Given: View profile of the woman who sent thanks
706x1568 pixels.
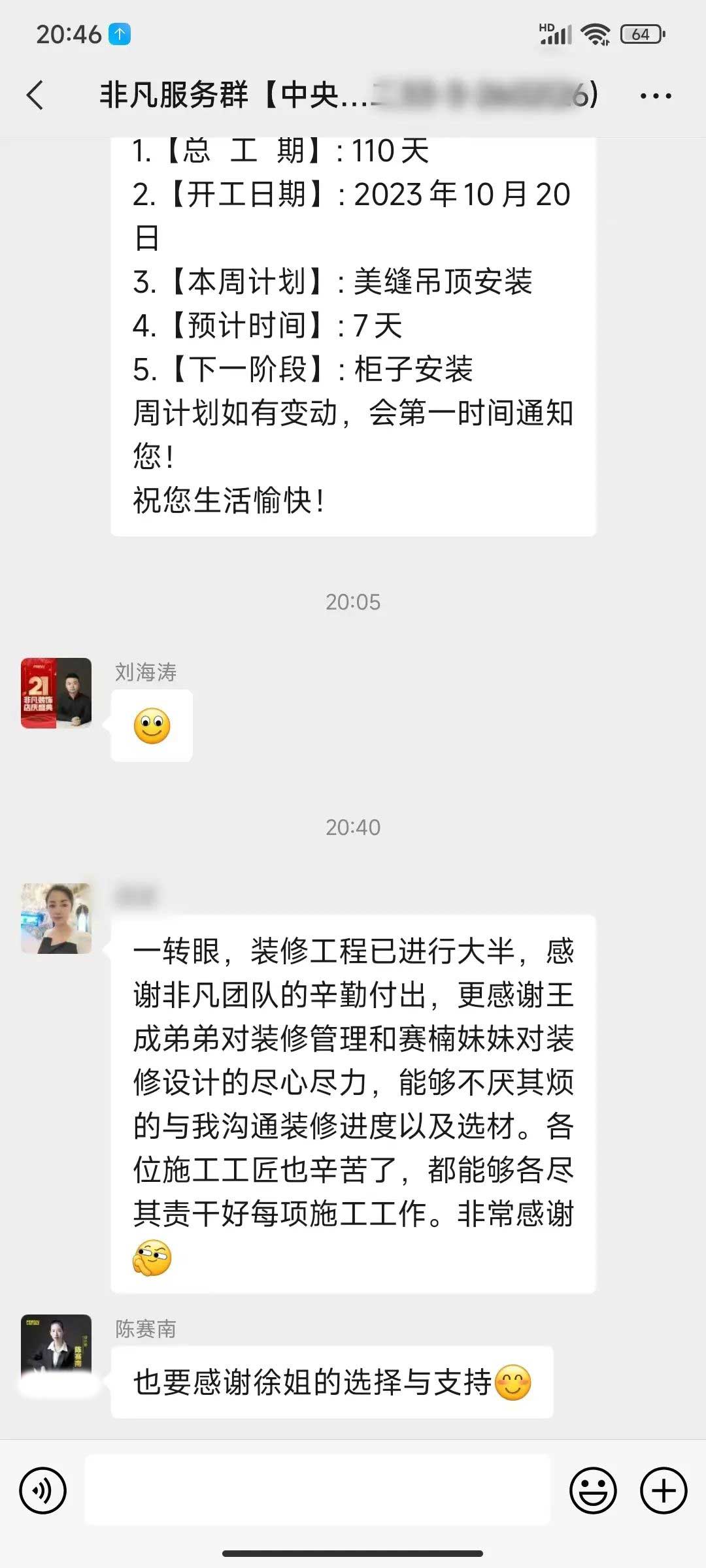Looking at the screenshot, I should (x=56, y=918).
